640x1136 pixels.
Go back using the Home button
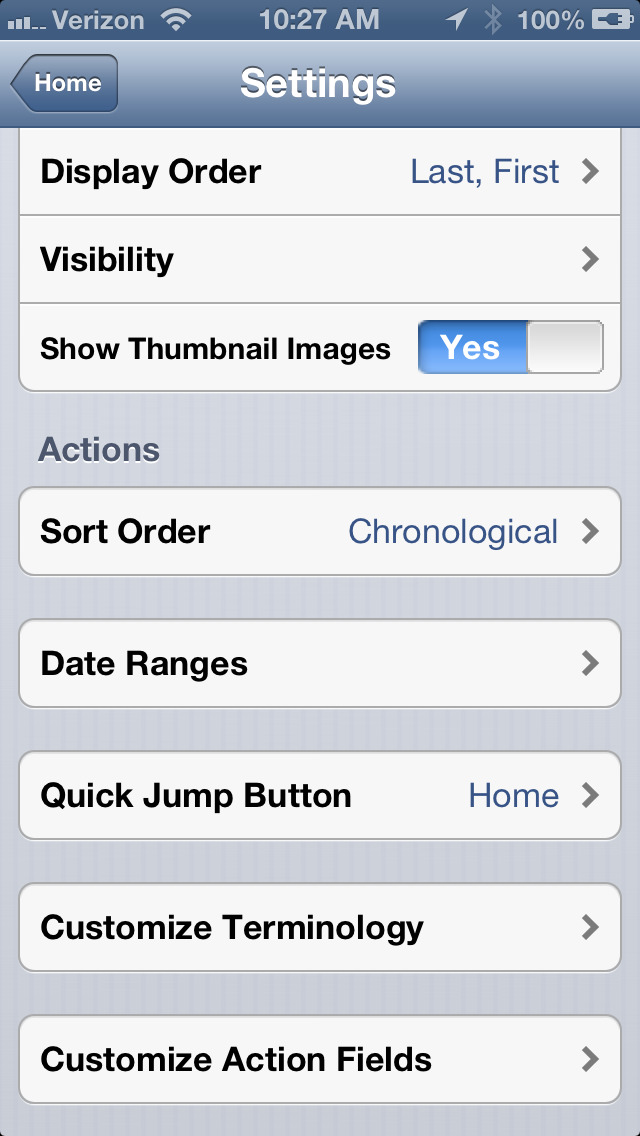[65, 83]
